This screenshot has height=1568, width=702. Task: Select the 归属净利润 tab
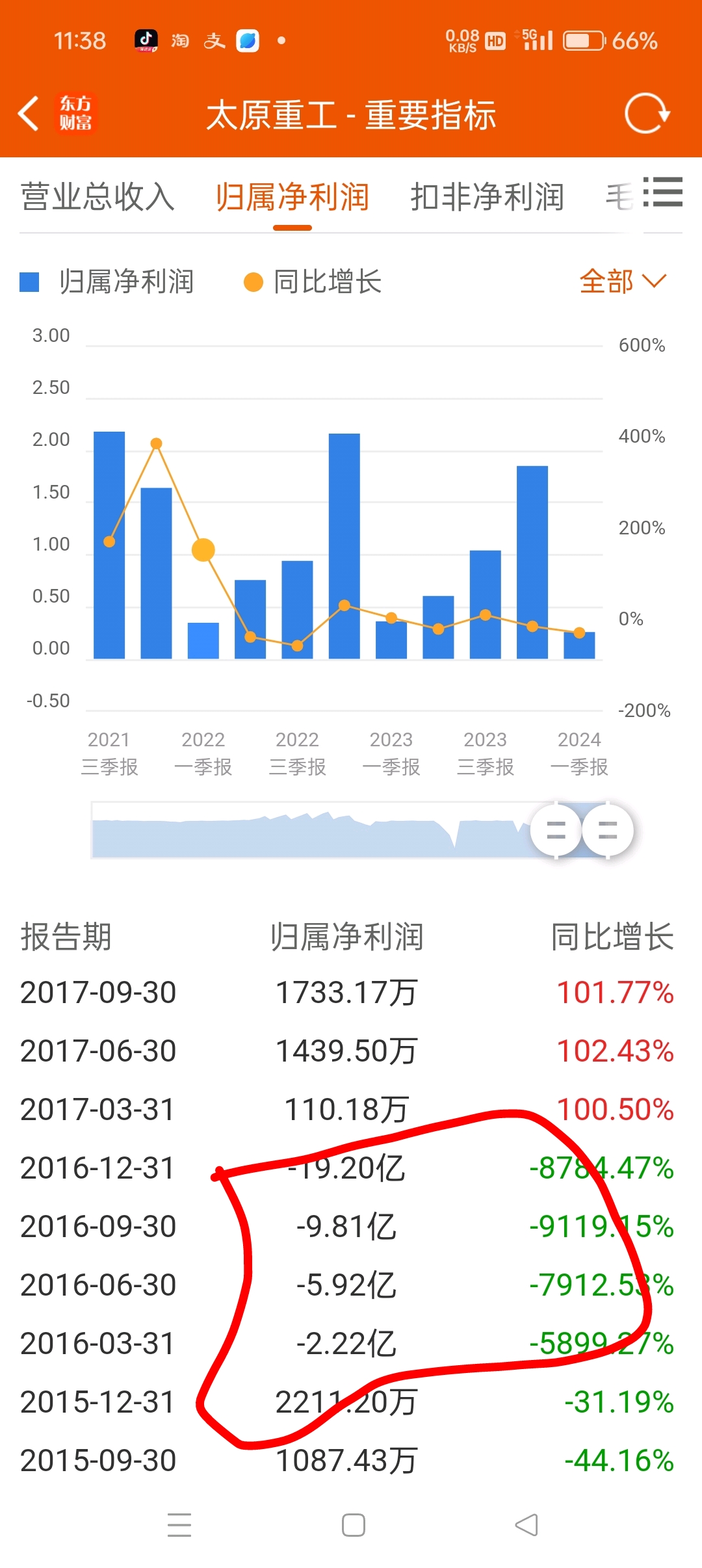292,197
